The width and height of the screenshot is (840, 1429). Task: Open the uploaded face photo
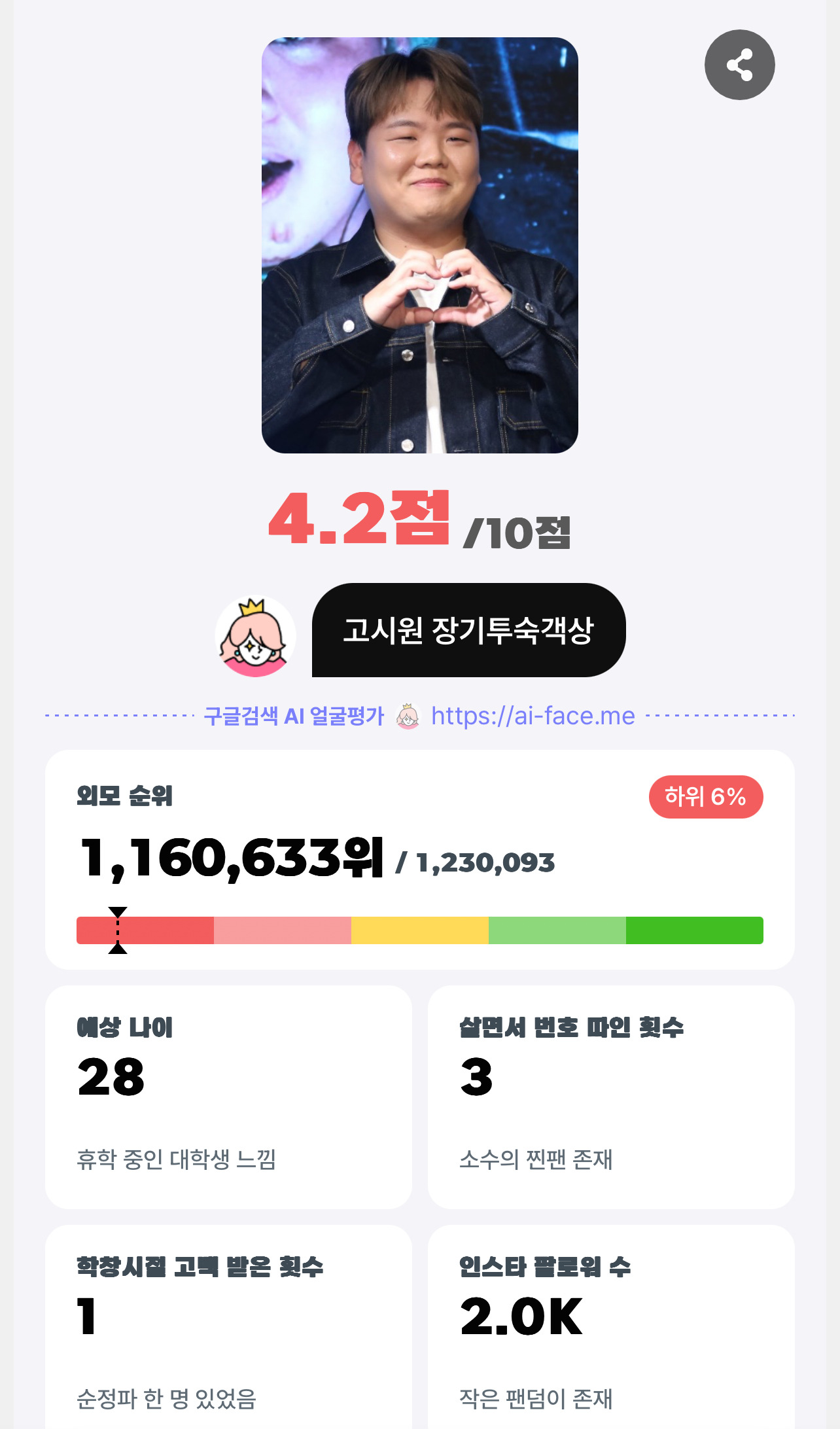point(420,244)
